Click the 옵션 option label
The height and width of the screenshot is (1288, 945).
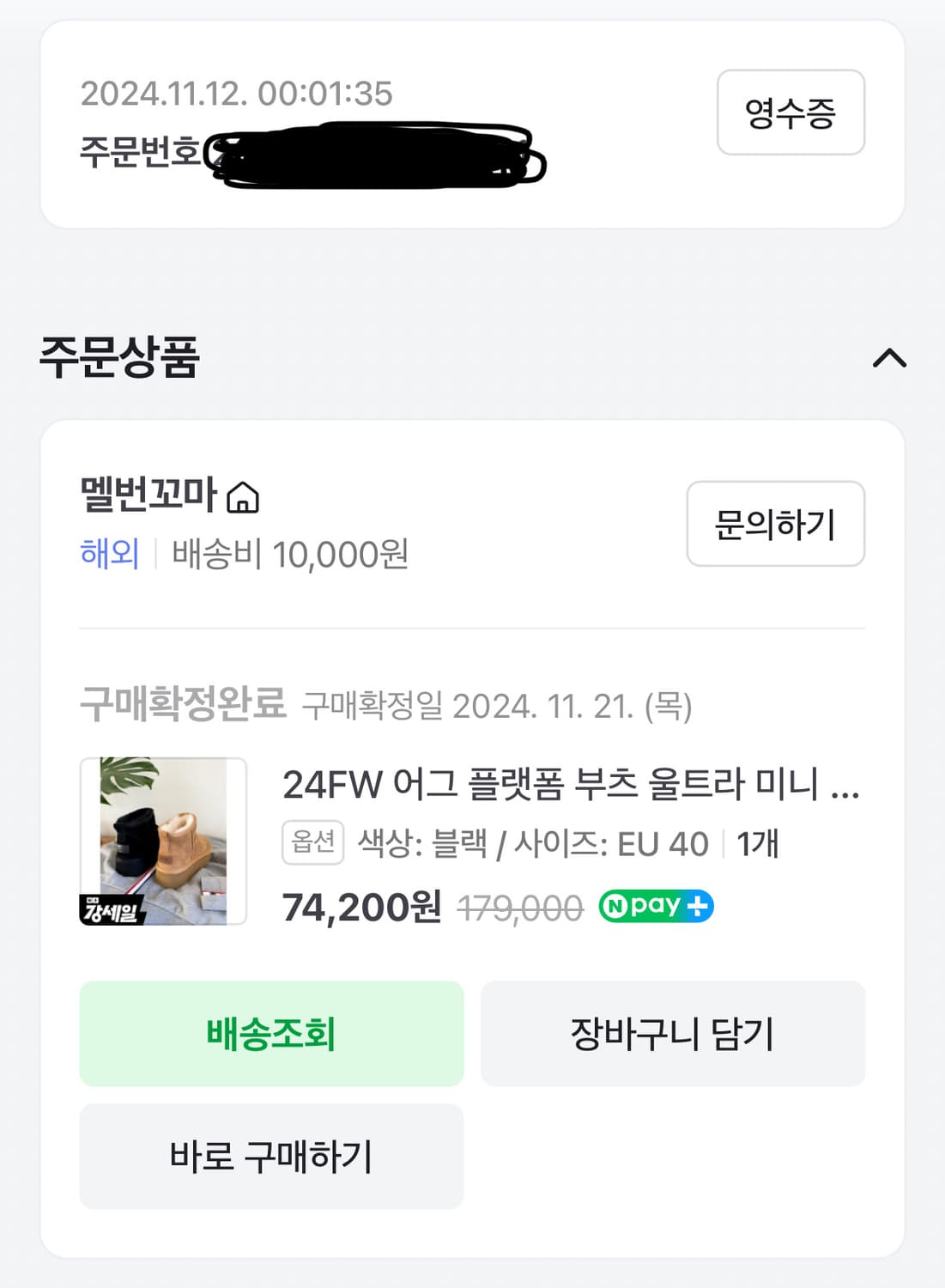point(312,844)
